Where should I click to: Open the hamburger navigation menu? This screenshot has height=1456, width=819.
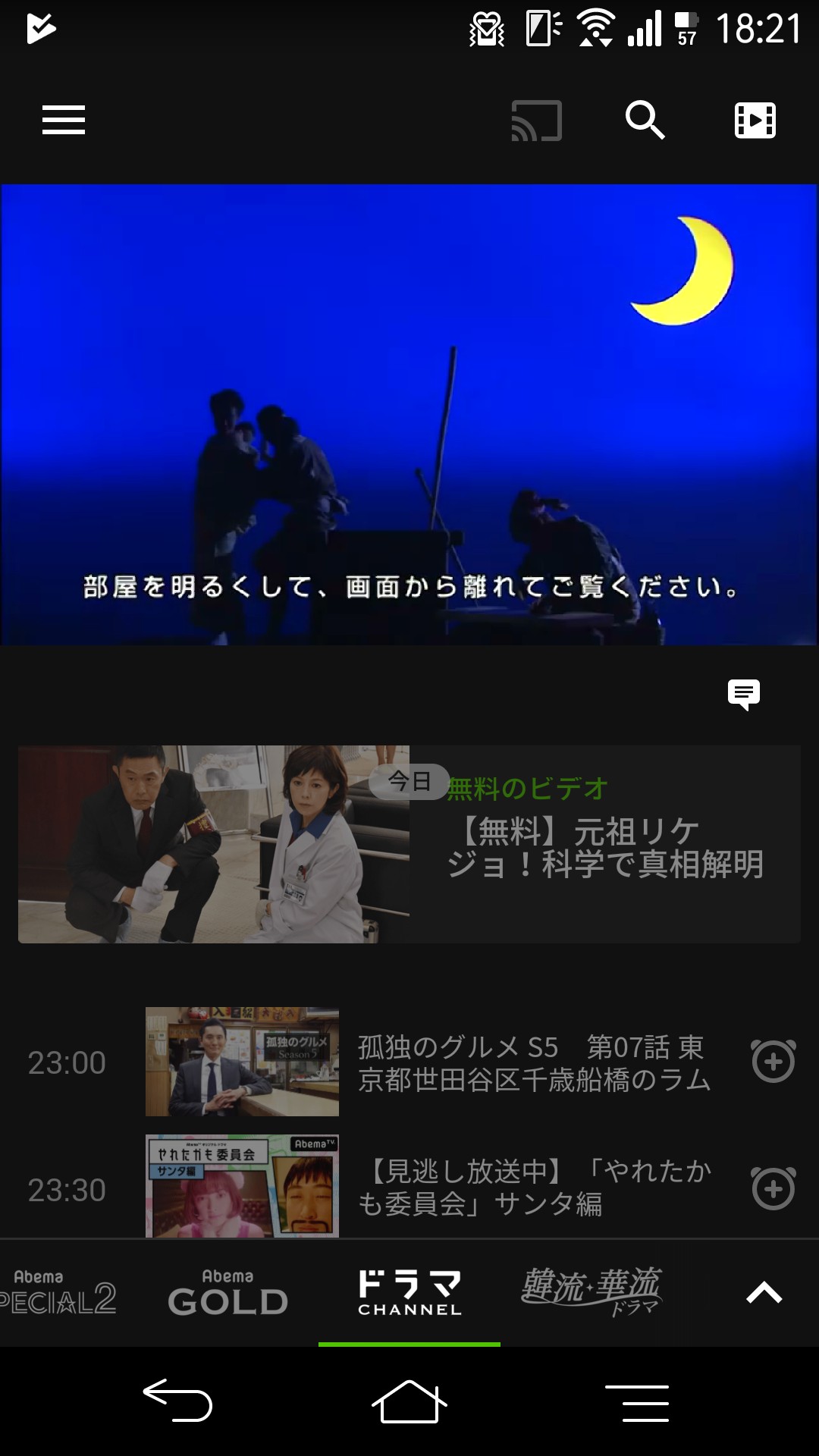tap(64, 120)
